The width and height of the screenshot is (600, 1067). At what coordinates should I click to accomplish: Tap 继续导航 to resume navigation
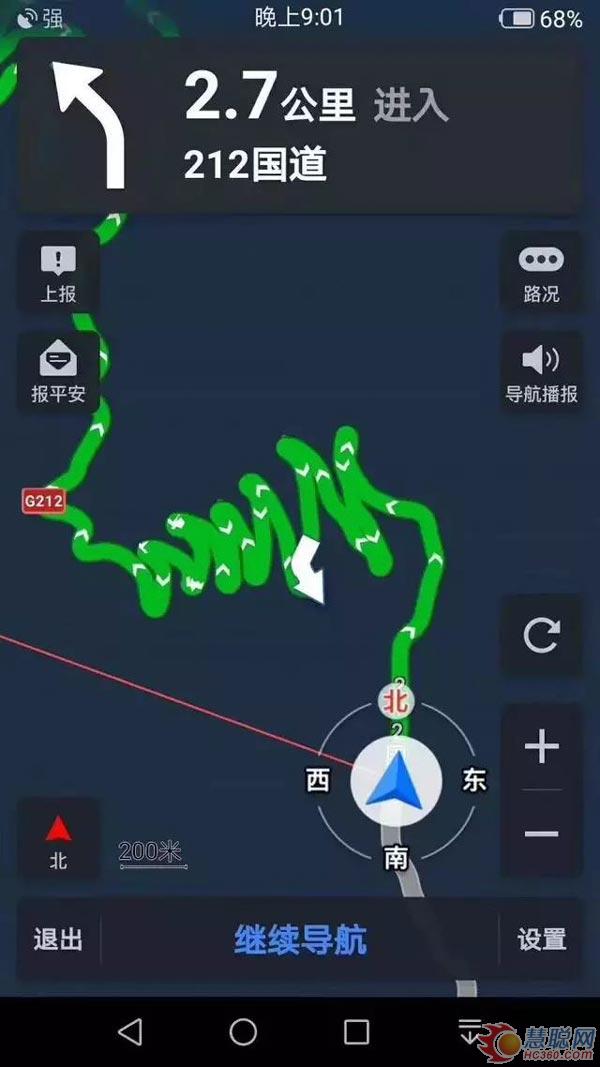pyautogui.click(x=300, y=940)
